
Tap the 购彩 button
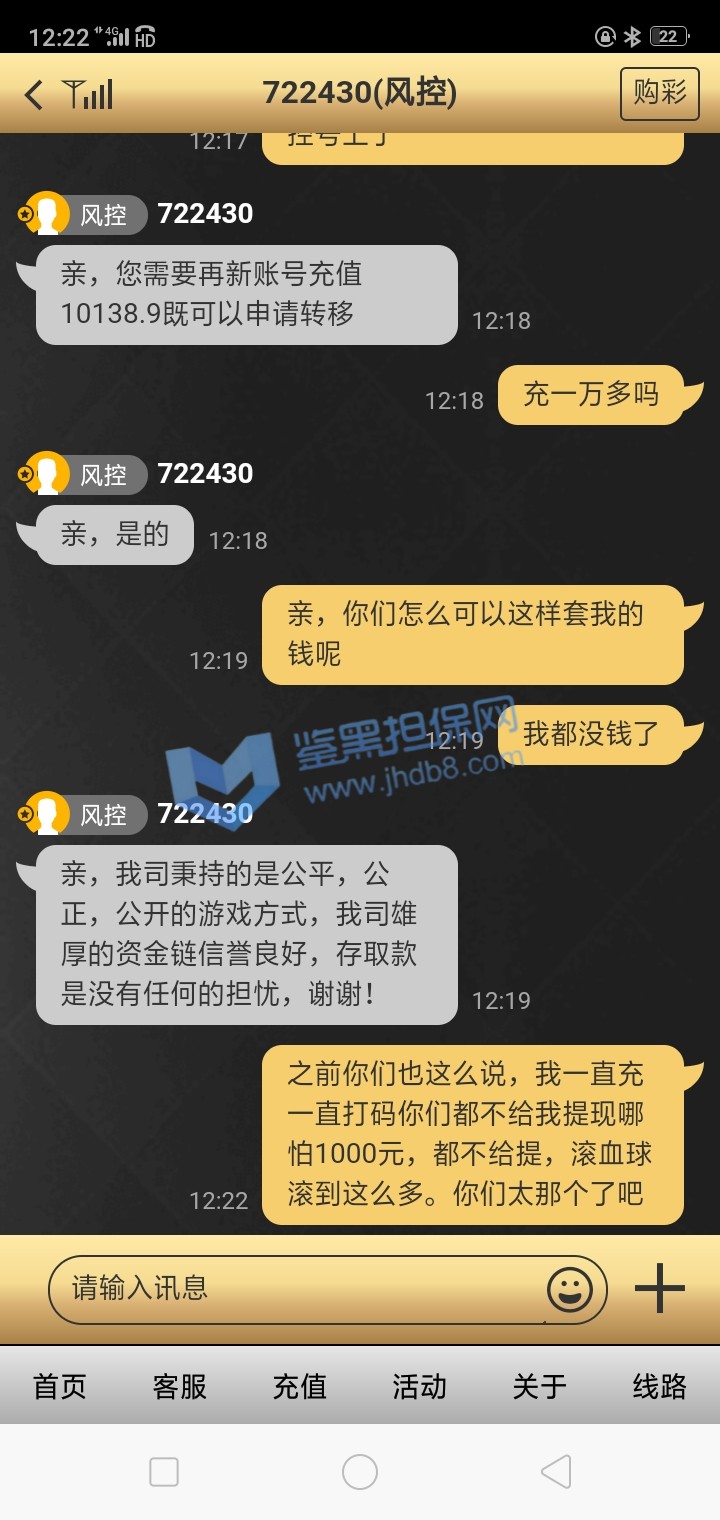click(659, 93)
